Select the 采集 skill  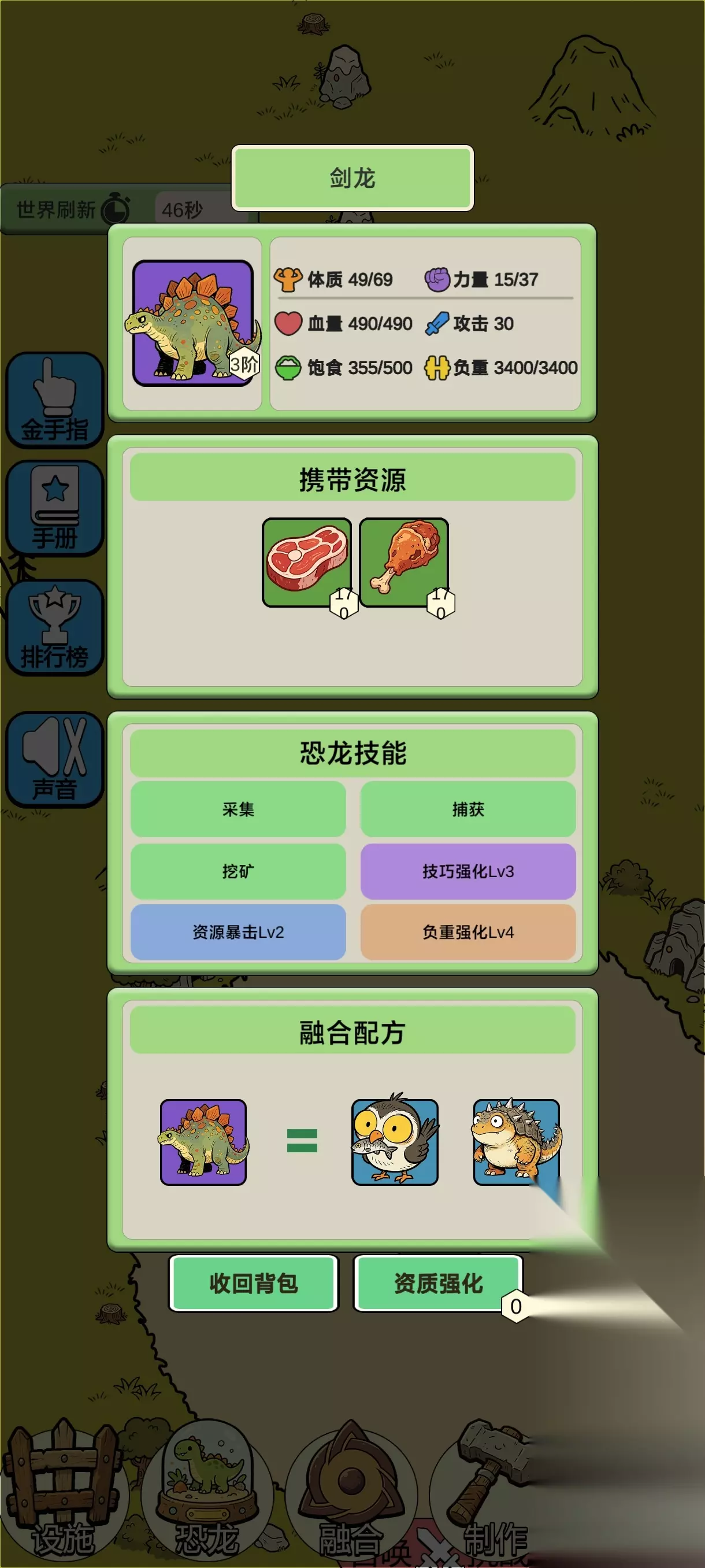(238, 809)
